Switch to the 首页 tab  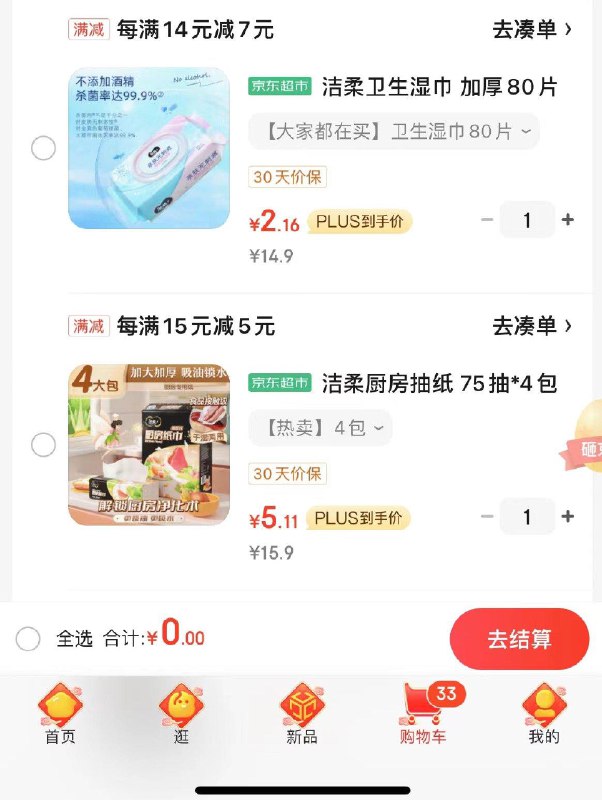click(x=60, y=716)
